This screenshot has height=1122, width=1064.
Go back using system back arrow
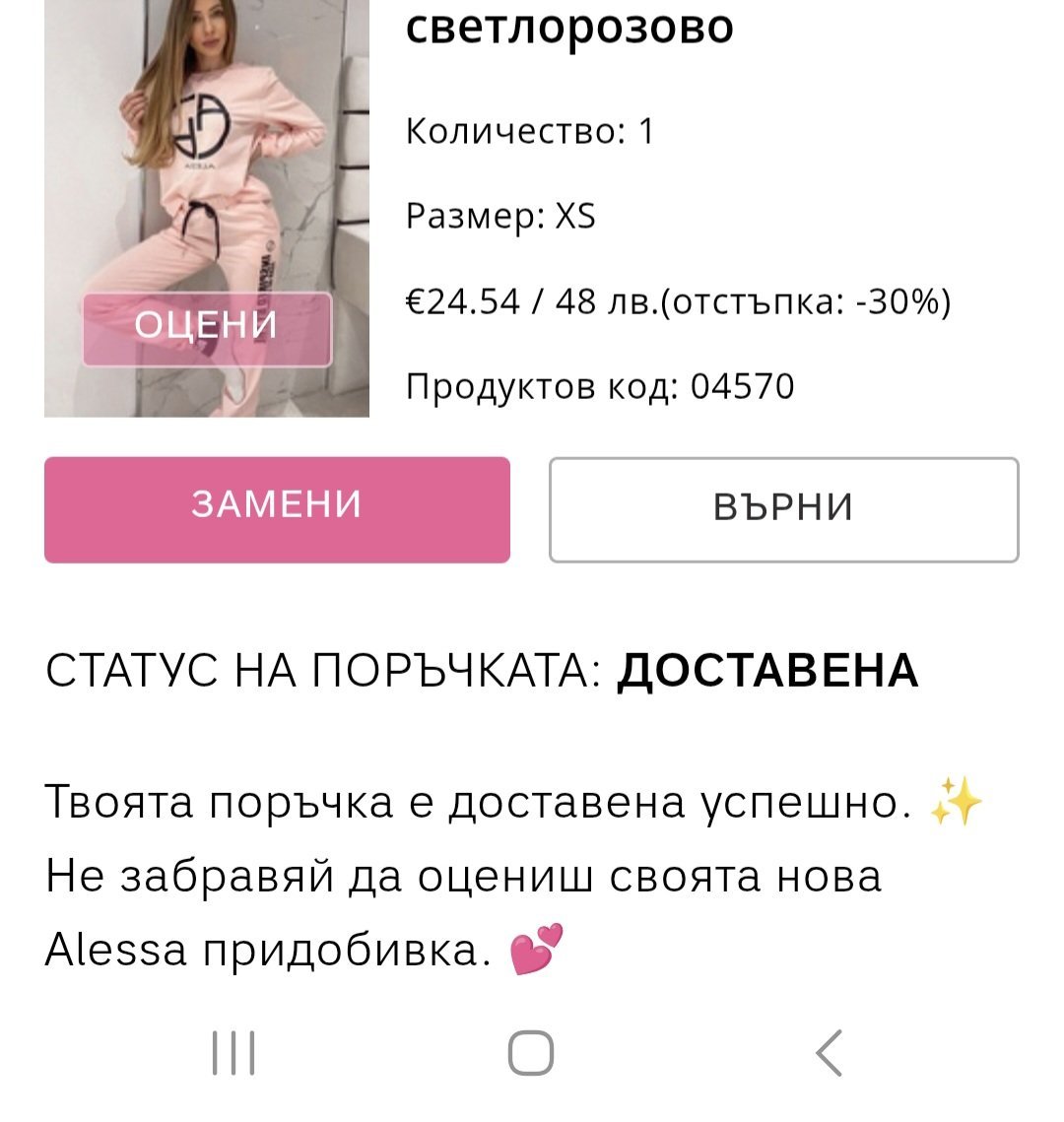pos(830,1053)
